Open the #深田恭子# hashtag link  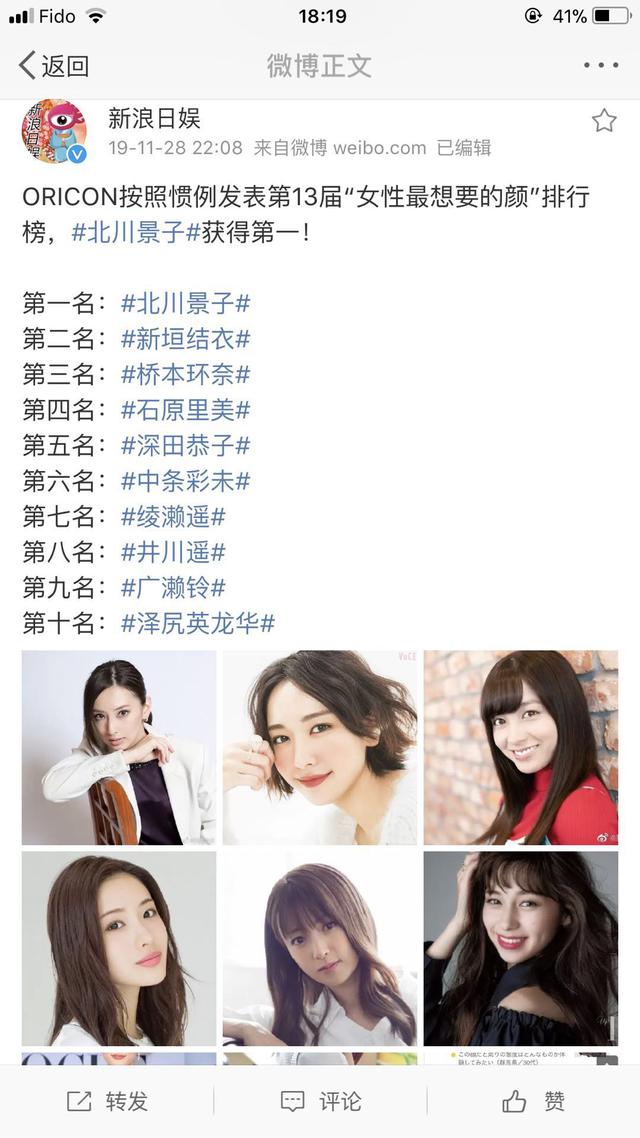tap(185, 445)
